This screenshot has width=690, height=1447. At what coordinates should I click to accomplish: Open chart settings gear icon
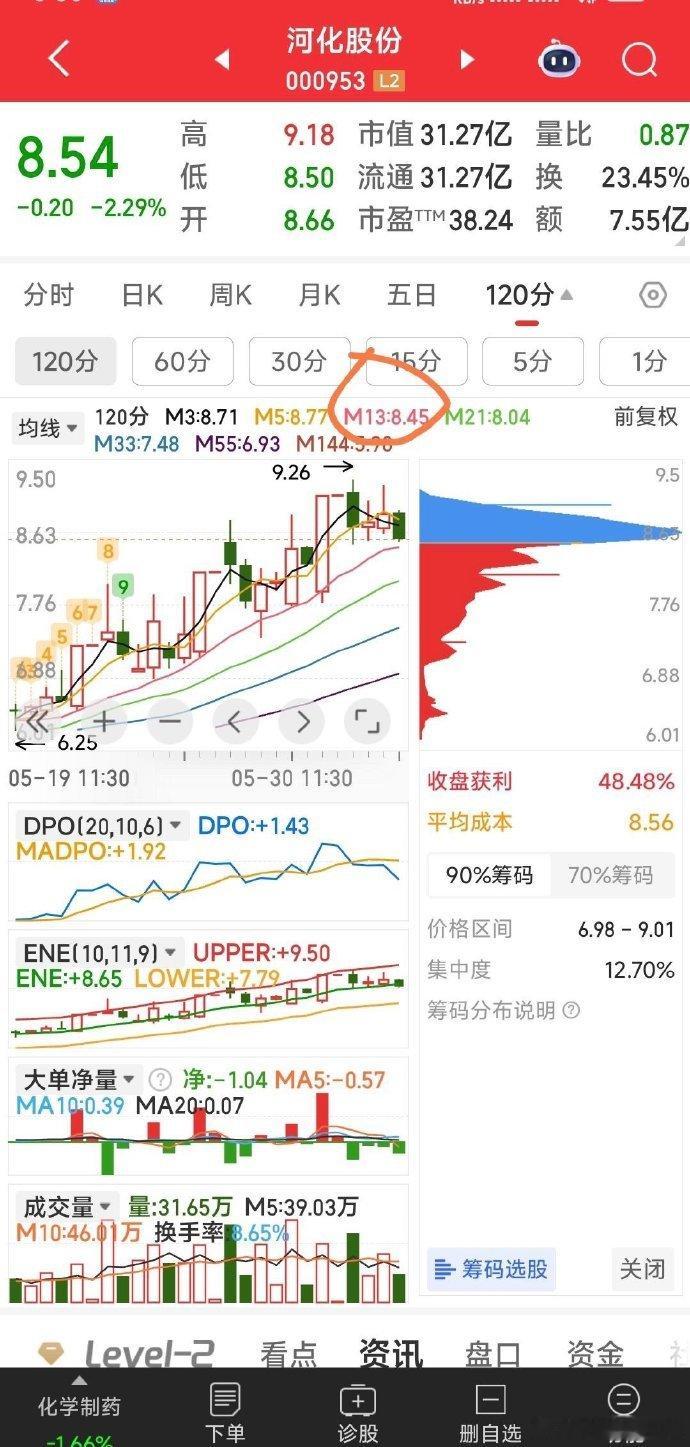tap(653, 296)
